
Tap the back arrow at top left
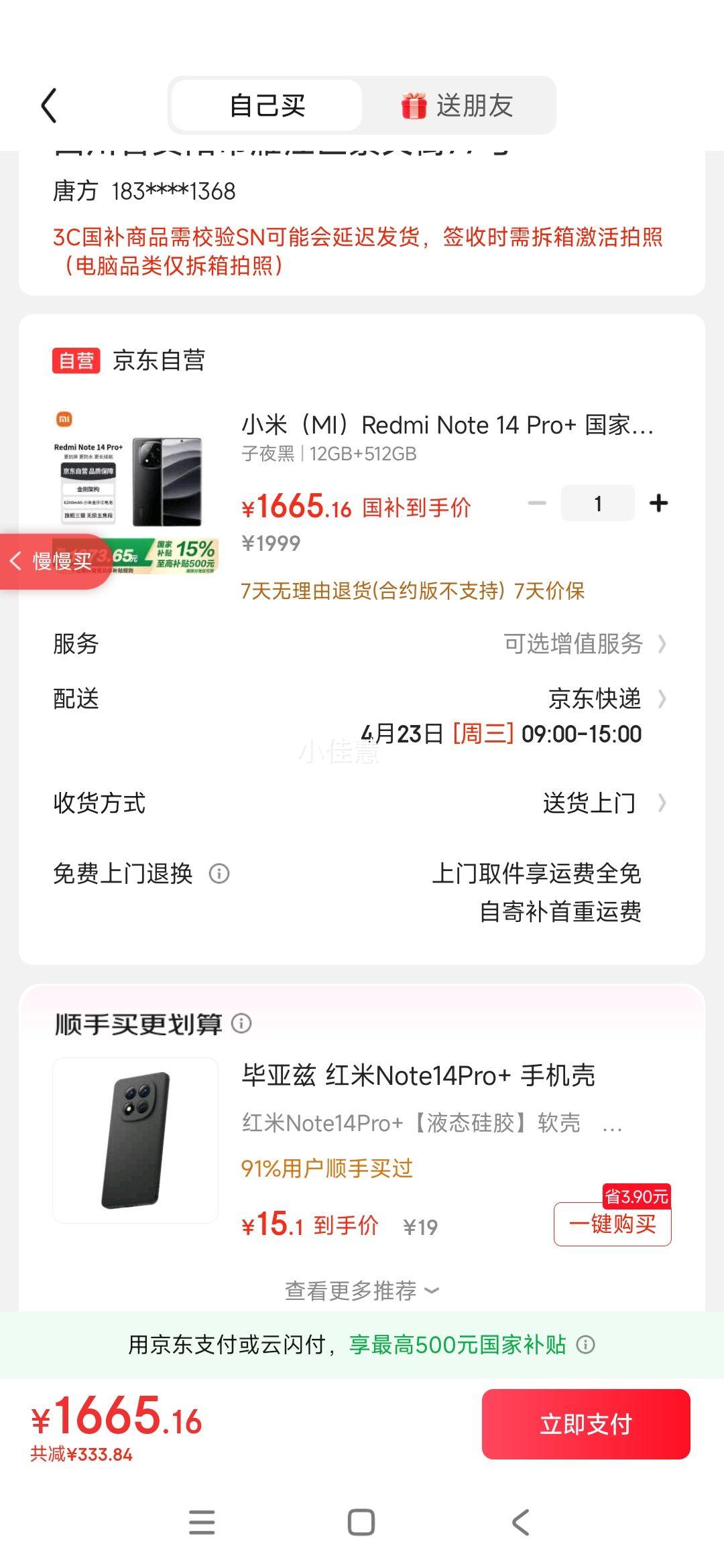(48, 106)
